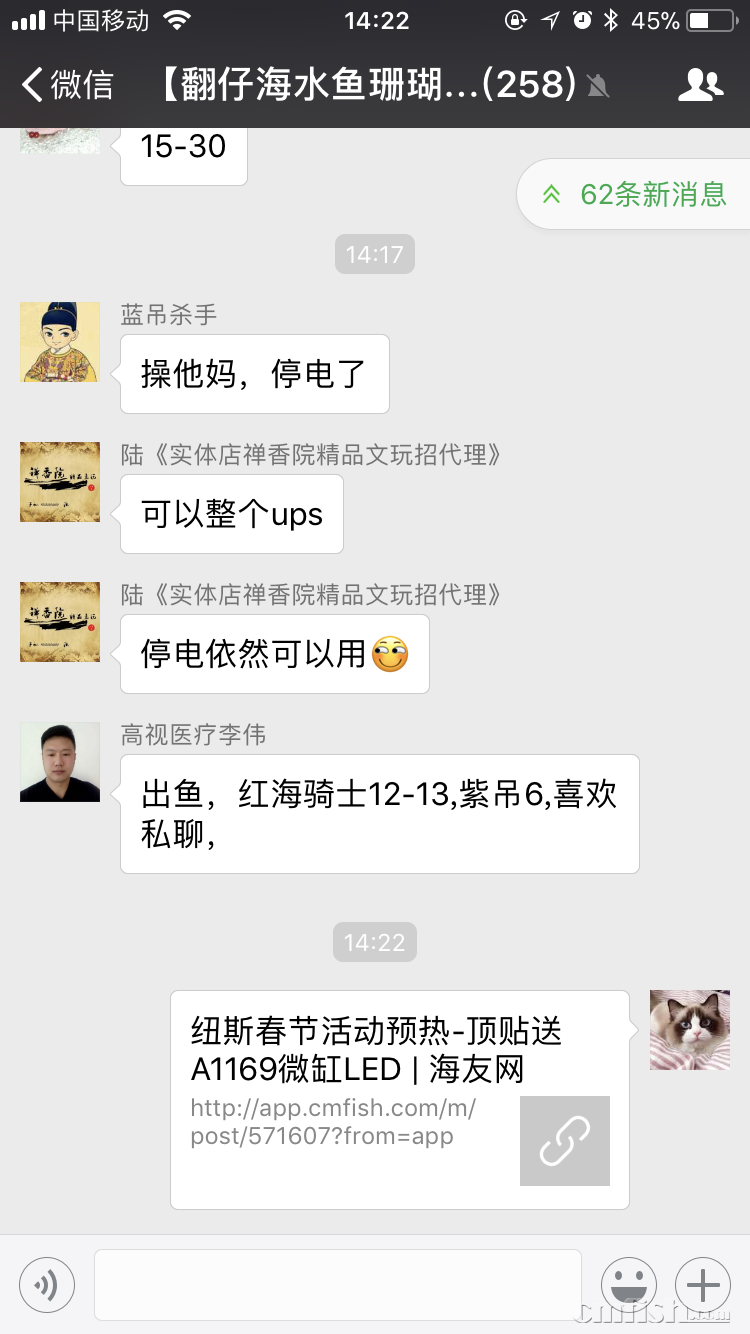Jump to the 62条新消息 unread messages
This screenshot has width=750, height=1334.
pyautogui.click(x=636, y=194)
